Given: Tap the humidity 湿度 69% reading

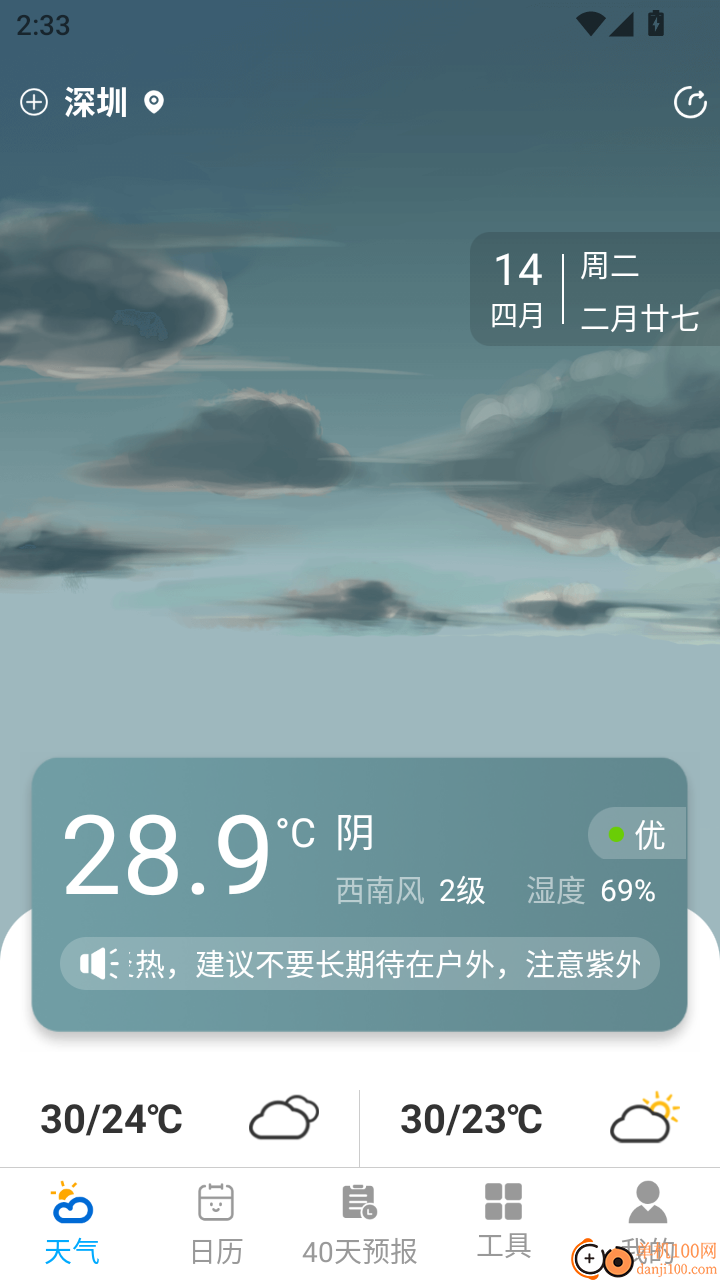Looking at the screenshot, I should click(588, 890).
